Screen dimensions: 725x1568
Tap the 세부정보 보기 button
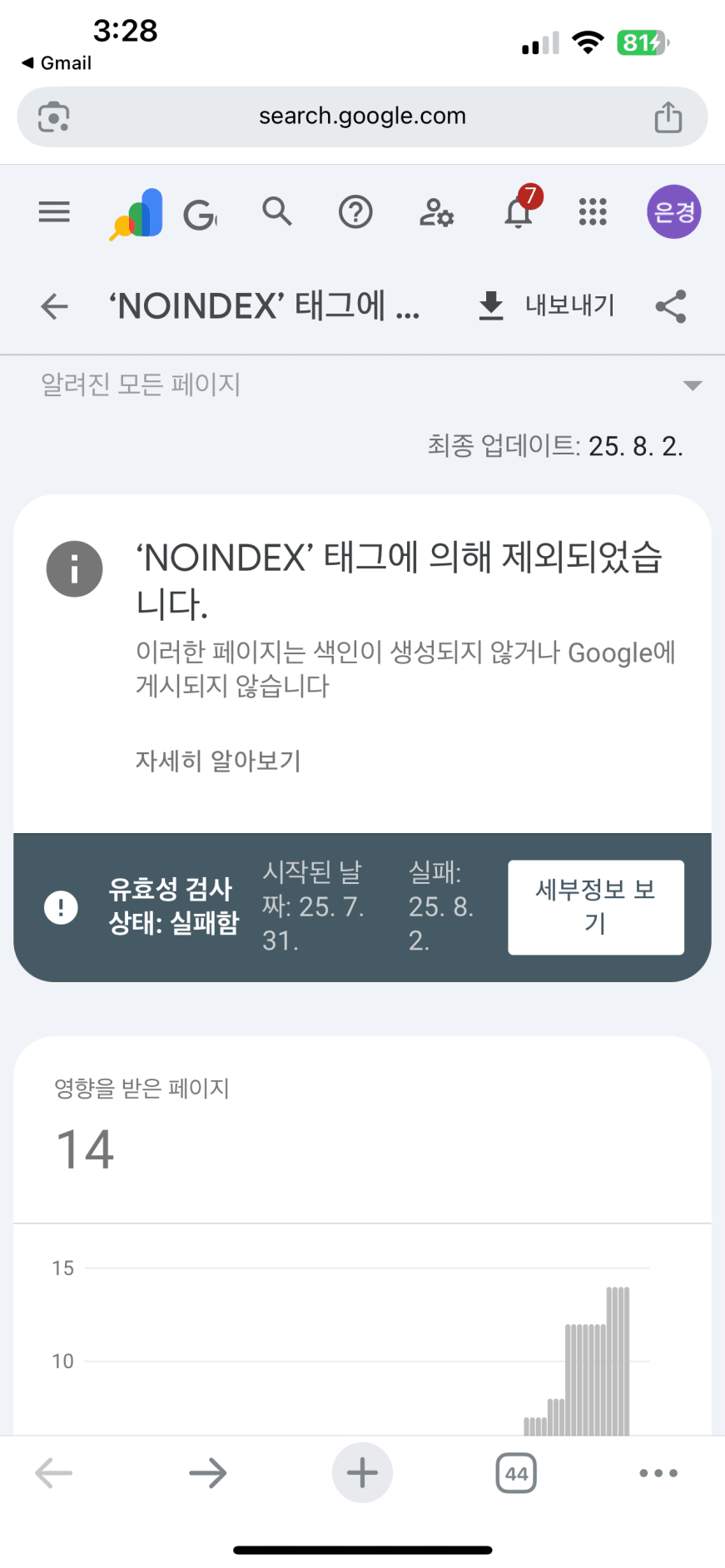click(596, 907)
